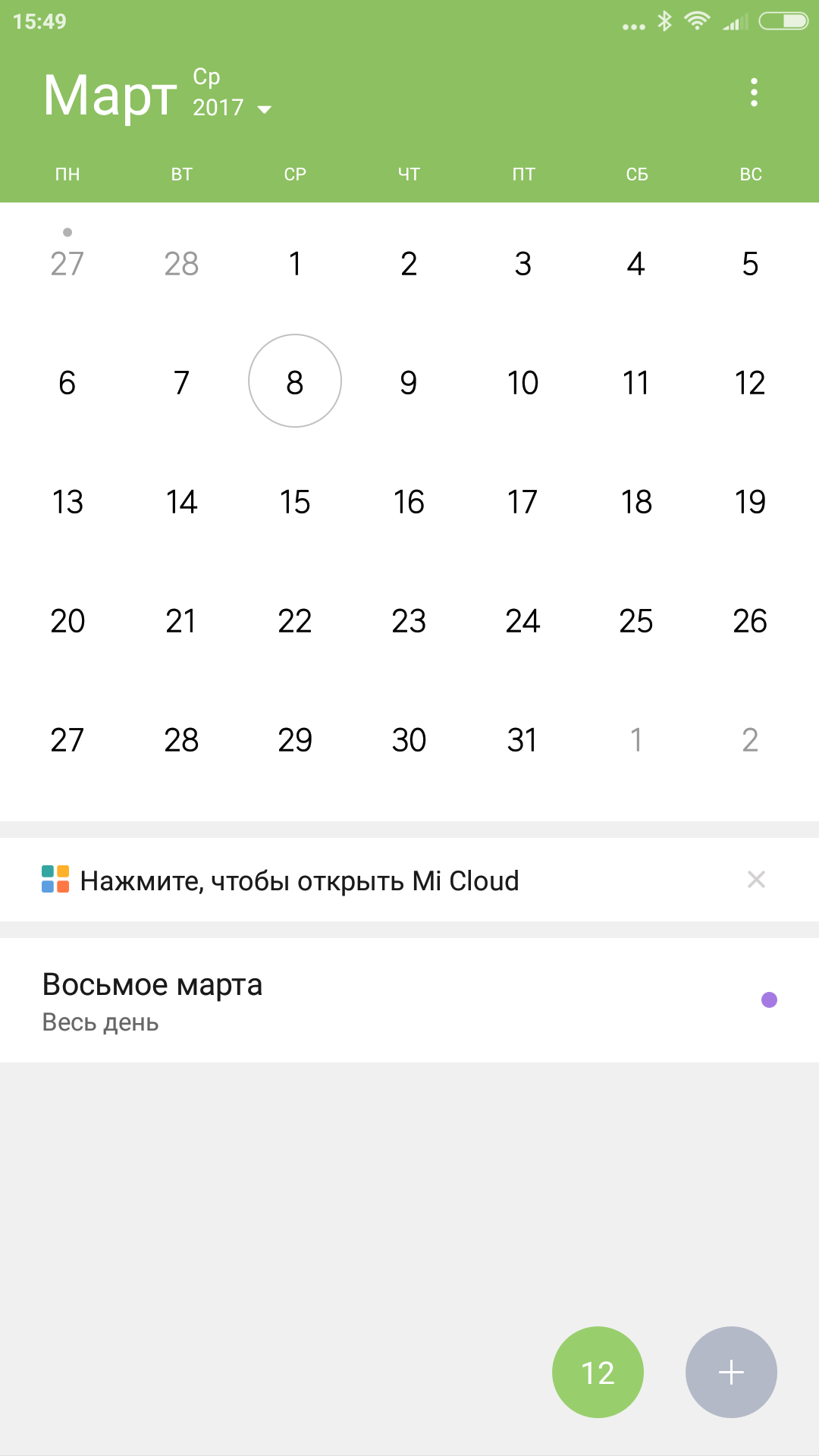This screenshot has width=819, height=1456.
Task: Pick March 26 in the calendar
Action: (750, 621)
